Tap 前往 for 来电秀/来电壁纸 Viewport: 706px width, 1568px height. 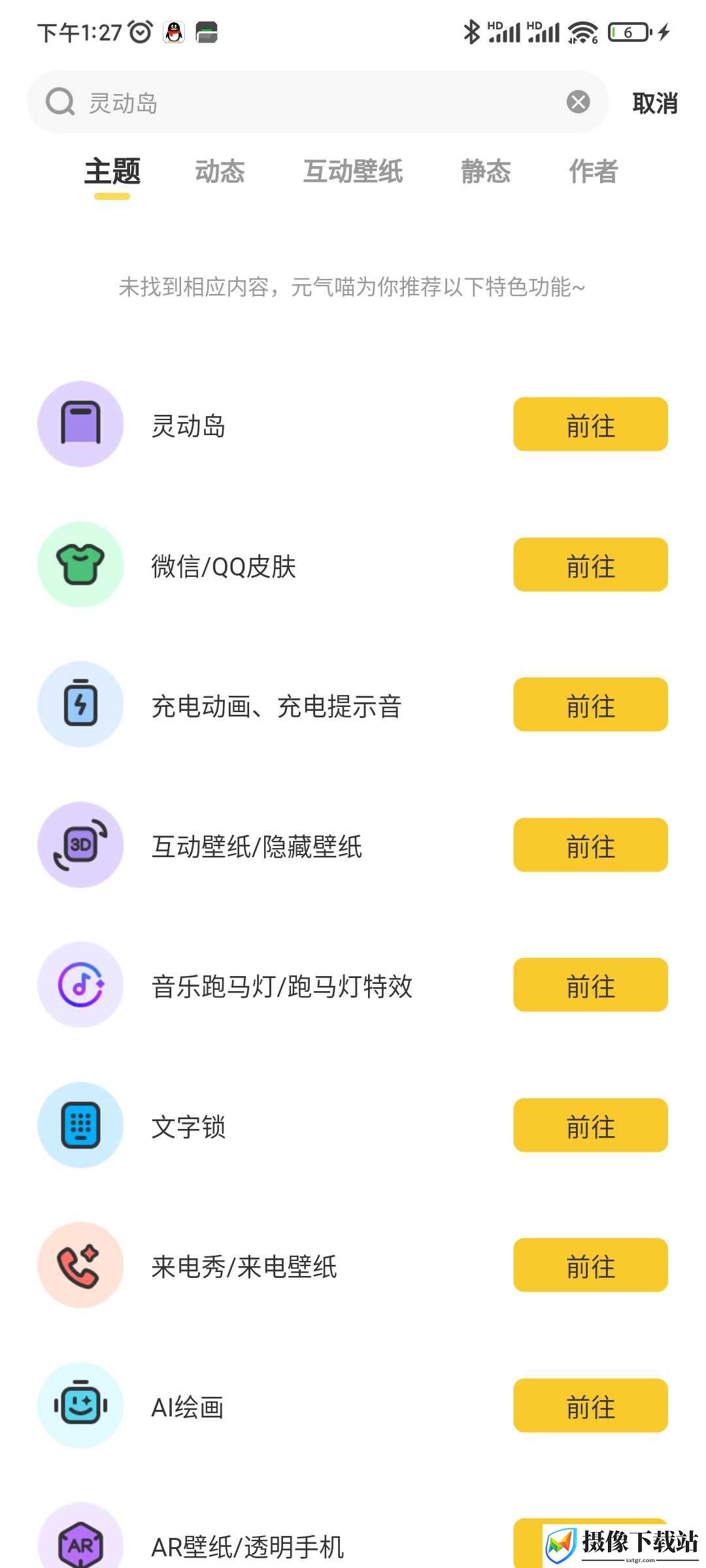pyautogui.click(x=590, y=1265)
